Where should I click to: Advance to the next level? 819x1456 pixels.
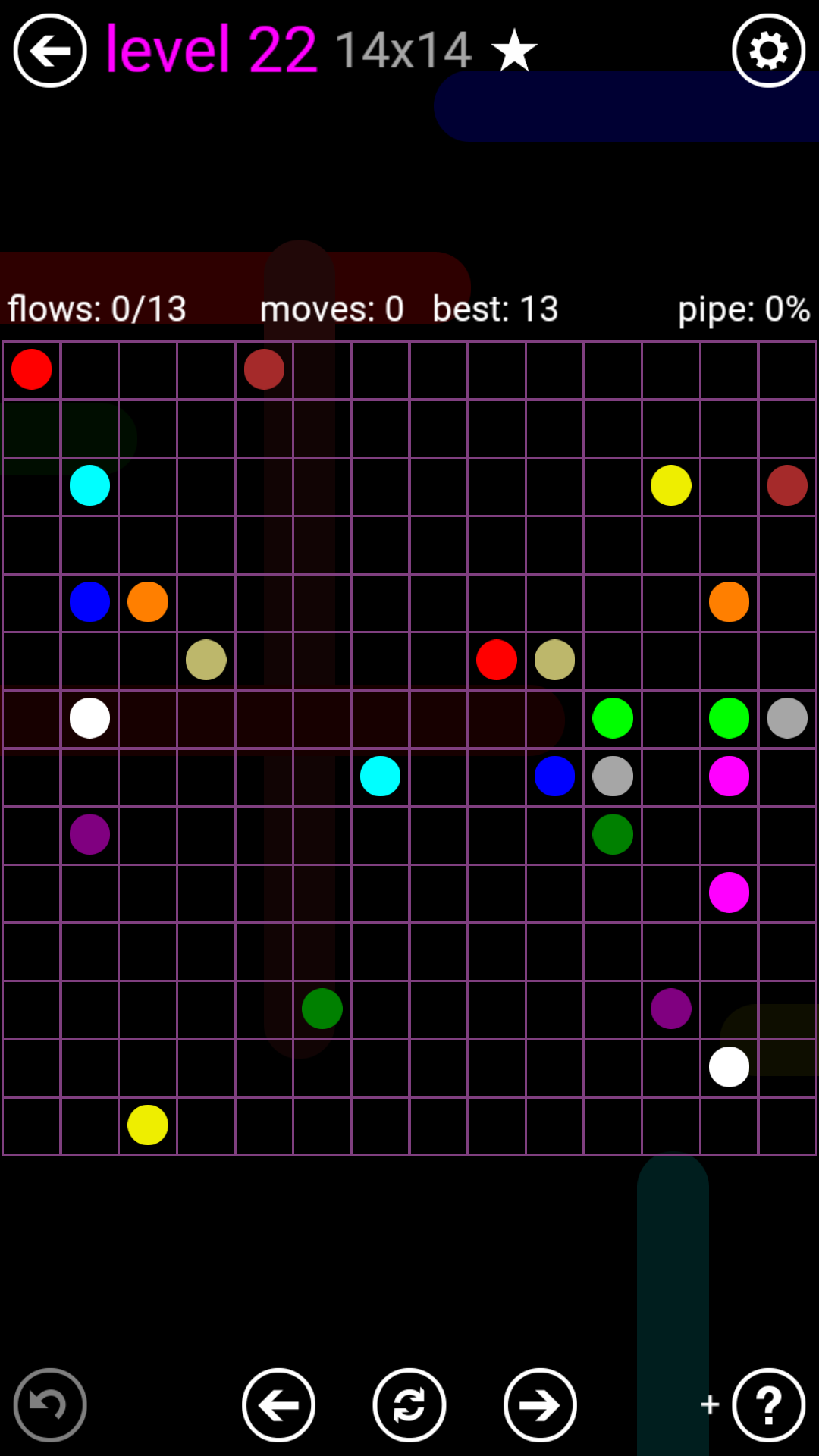click(540, 1405)
